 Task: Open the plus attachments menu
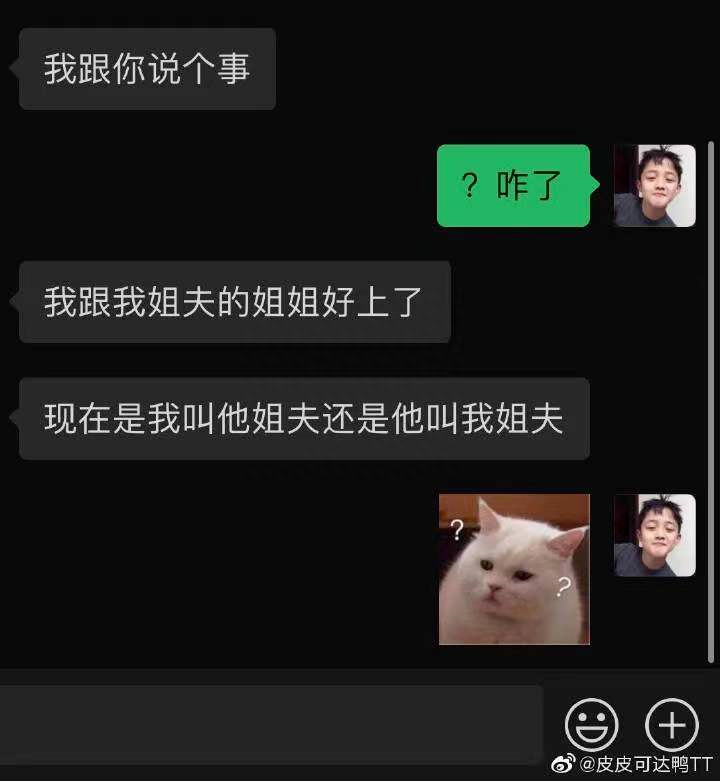pyautogui.click(x=672, y=724)
